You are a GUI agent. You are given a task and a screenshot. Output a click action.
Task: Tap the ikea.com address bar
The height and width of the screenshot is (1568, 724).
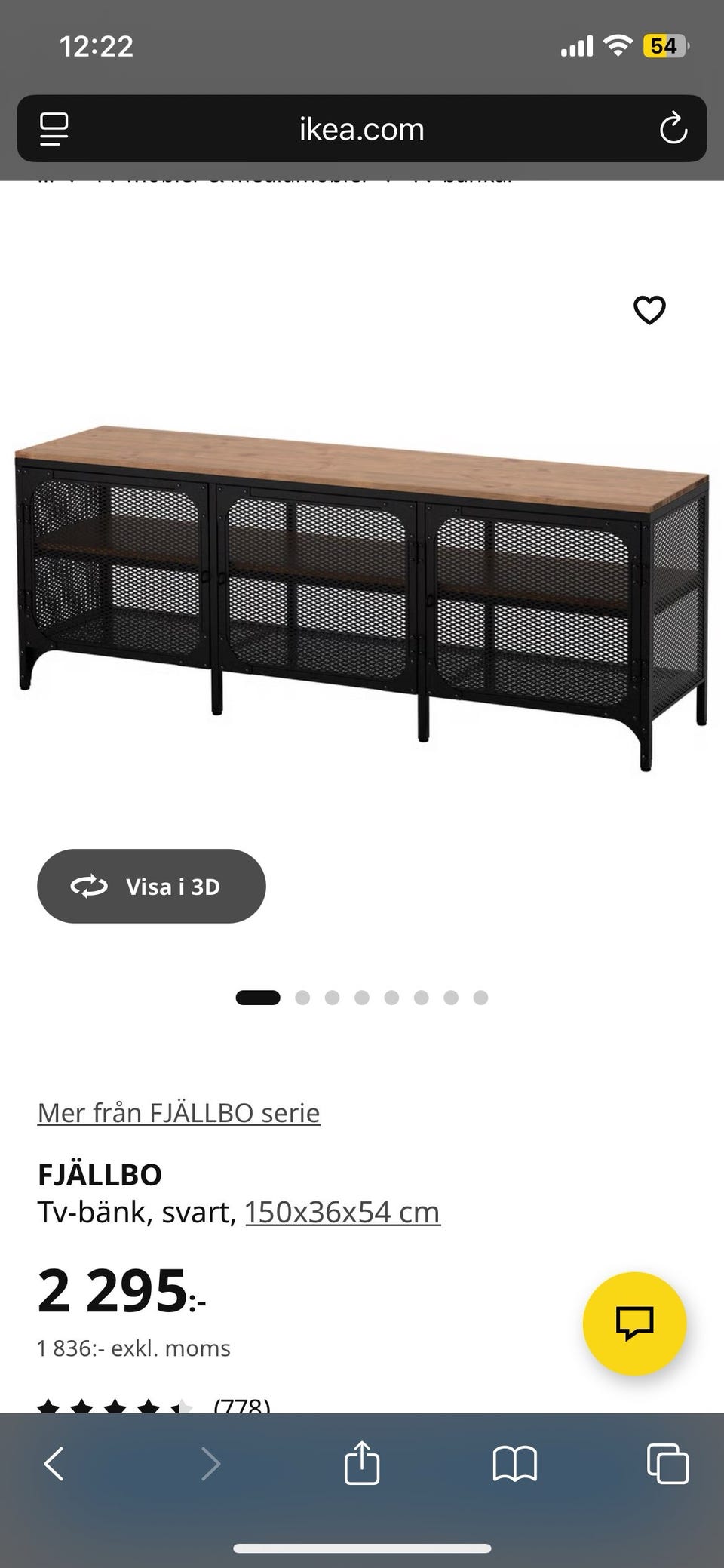[x=360, y=128]
